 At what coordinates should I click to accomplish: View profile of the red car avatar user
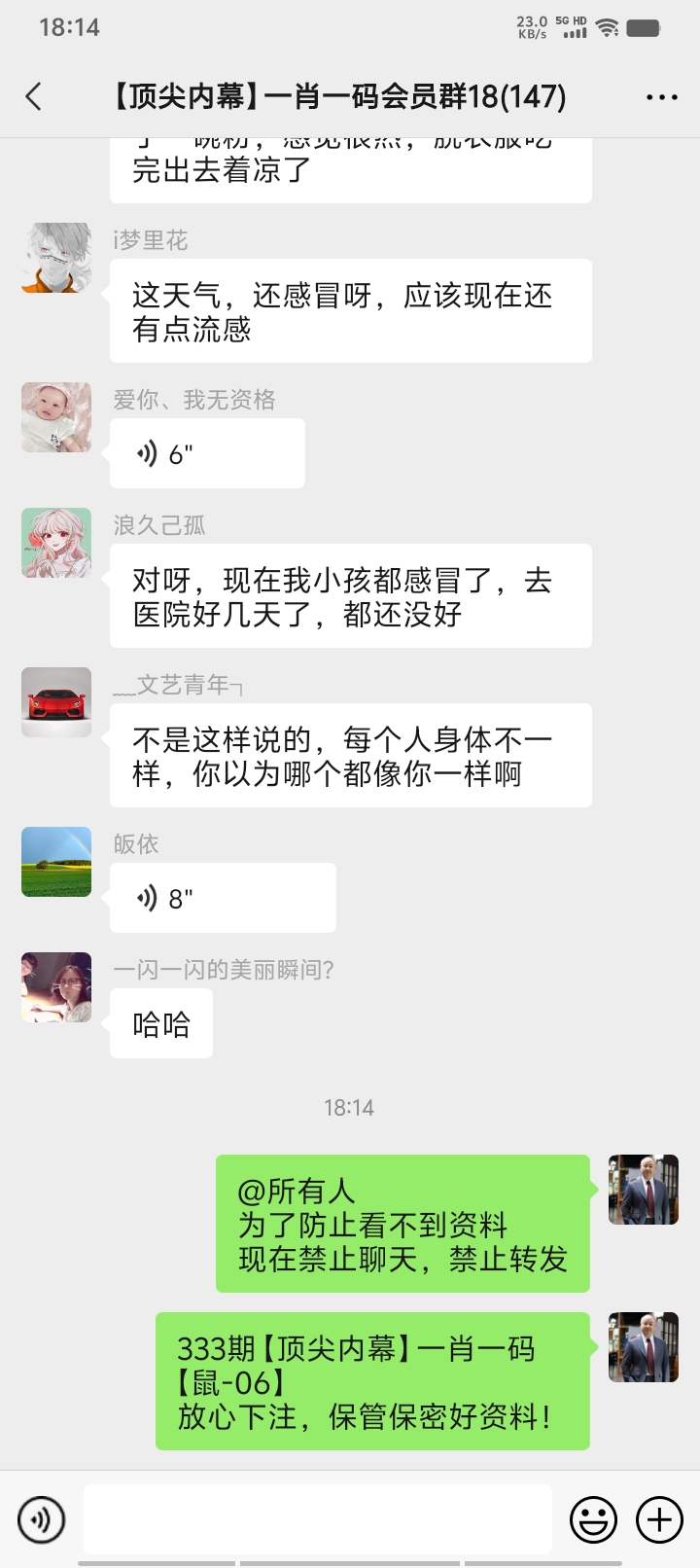(56, 702)
